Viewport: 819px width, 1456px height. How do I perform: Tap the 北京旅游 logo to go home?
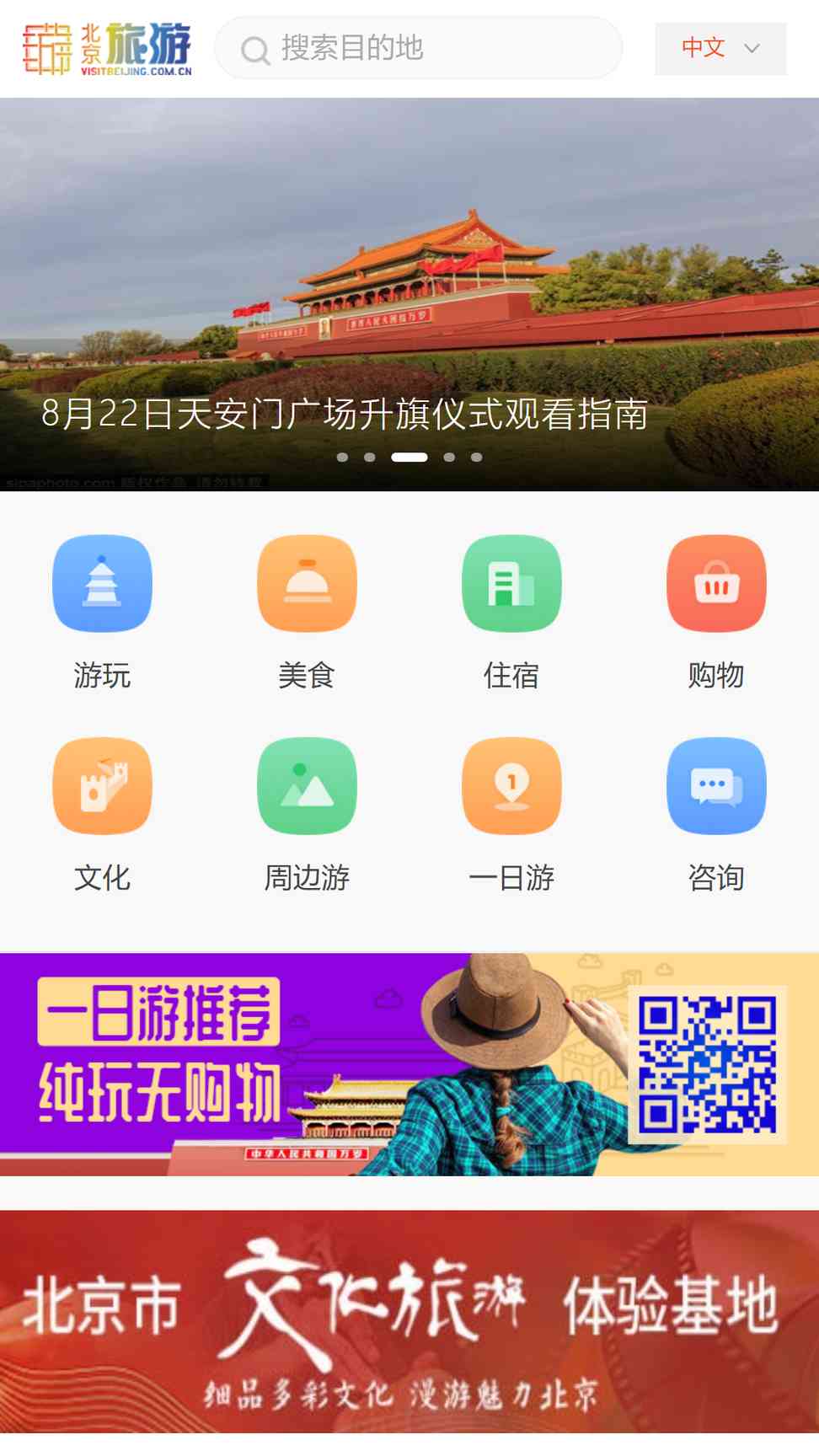(x=107, y=49)
